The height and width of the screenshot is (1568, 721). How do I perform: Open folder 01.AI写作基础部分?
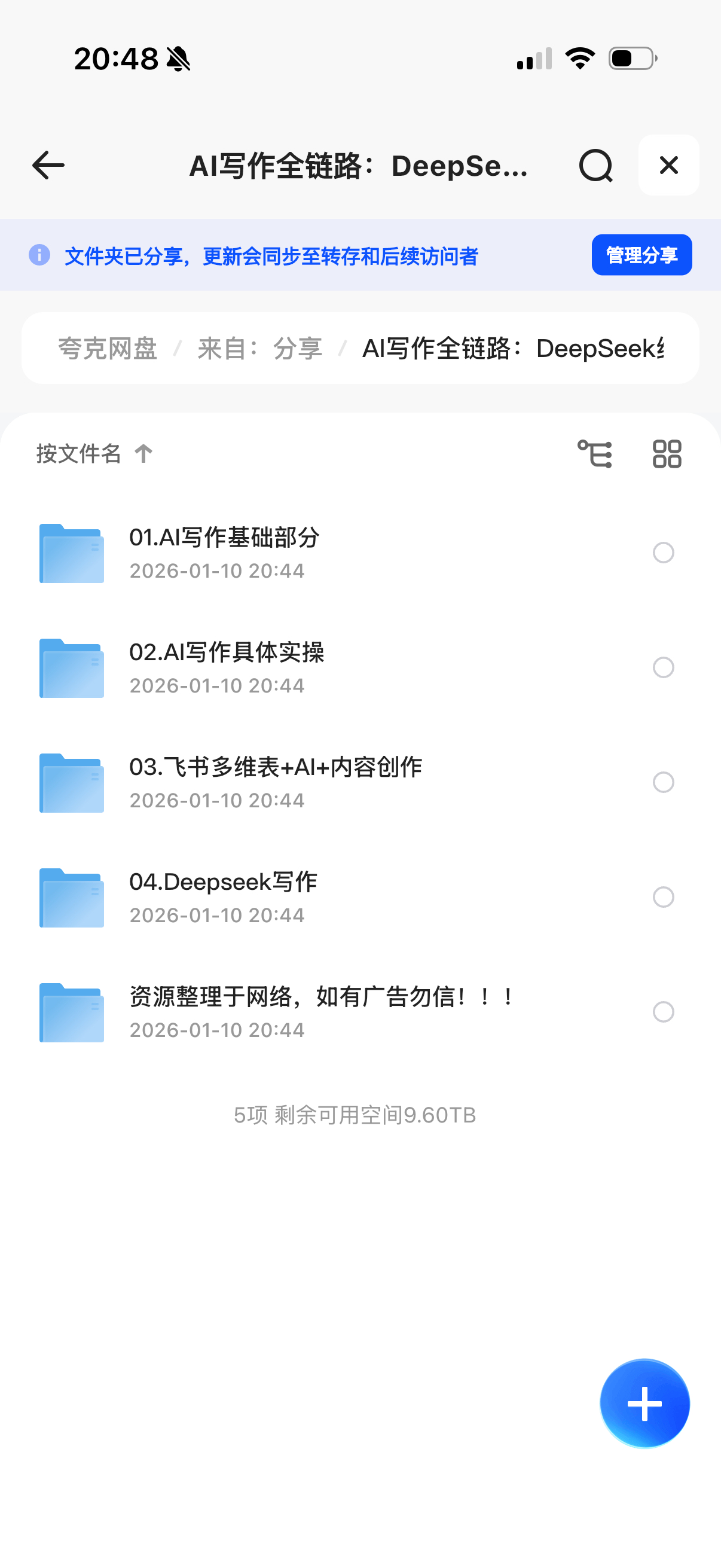tap(224, 553)
